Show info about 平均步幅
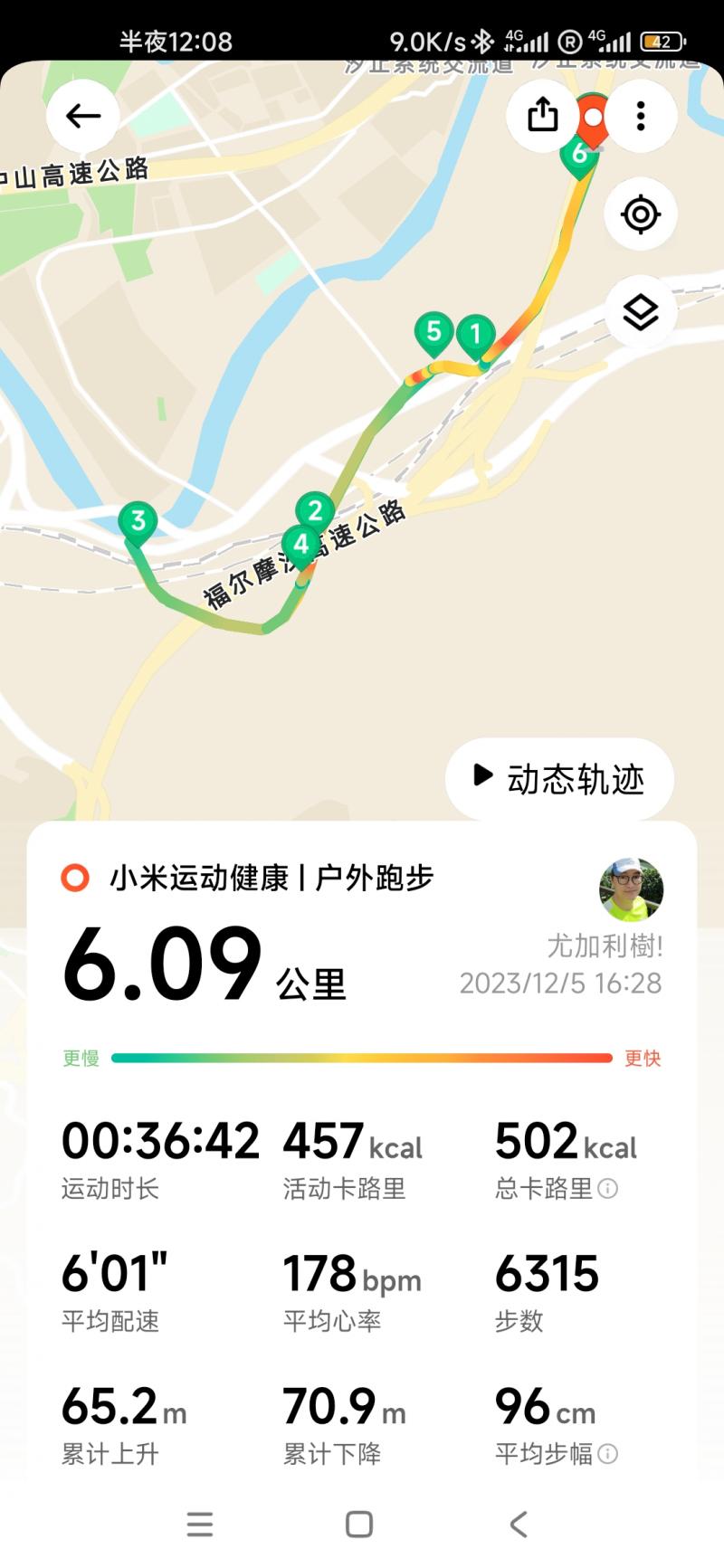The image size is (724, 1568). pyautogui.click(x=608, y=1454)
